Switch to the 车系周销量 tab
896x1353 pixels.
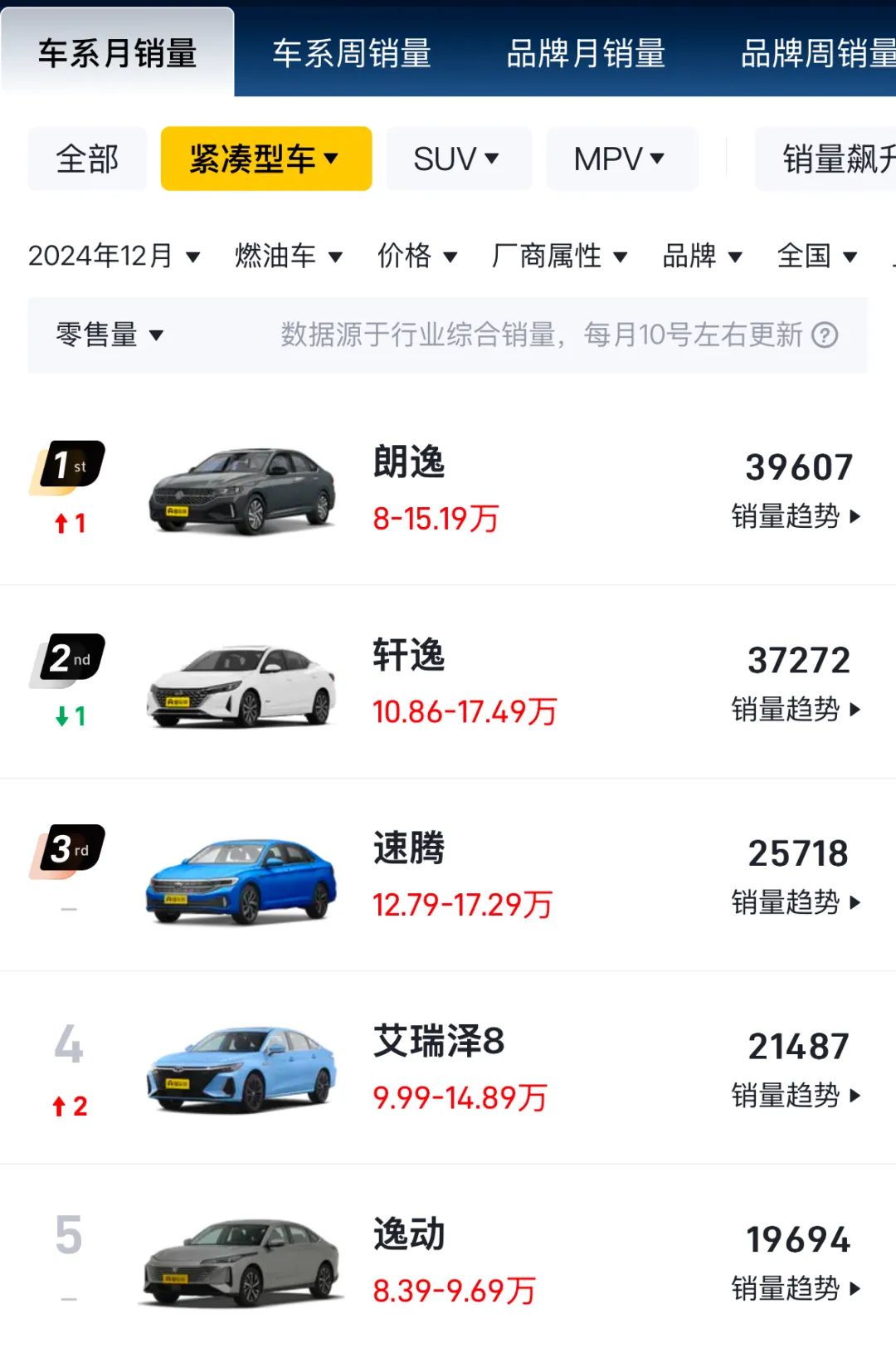point(352,53)
